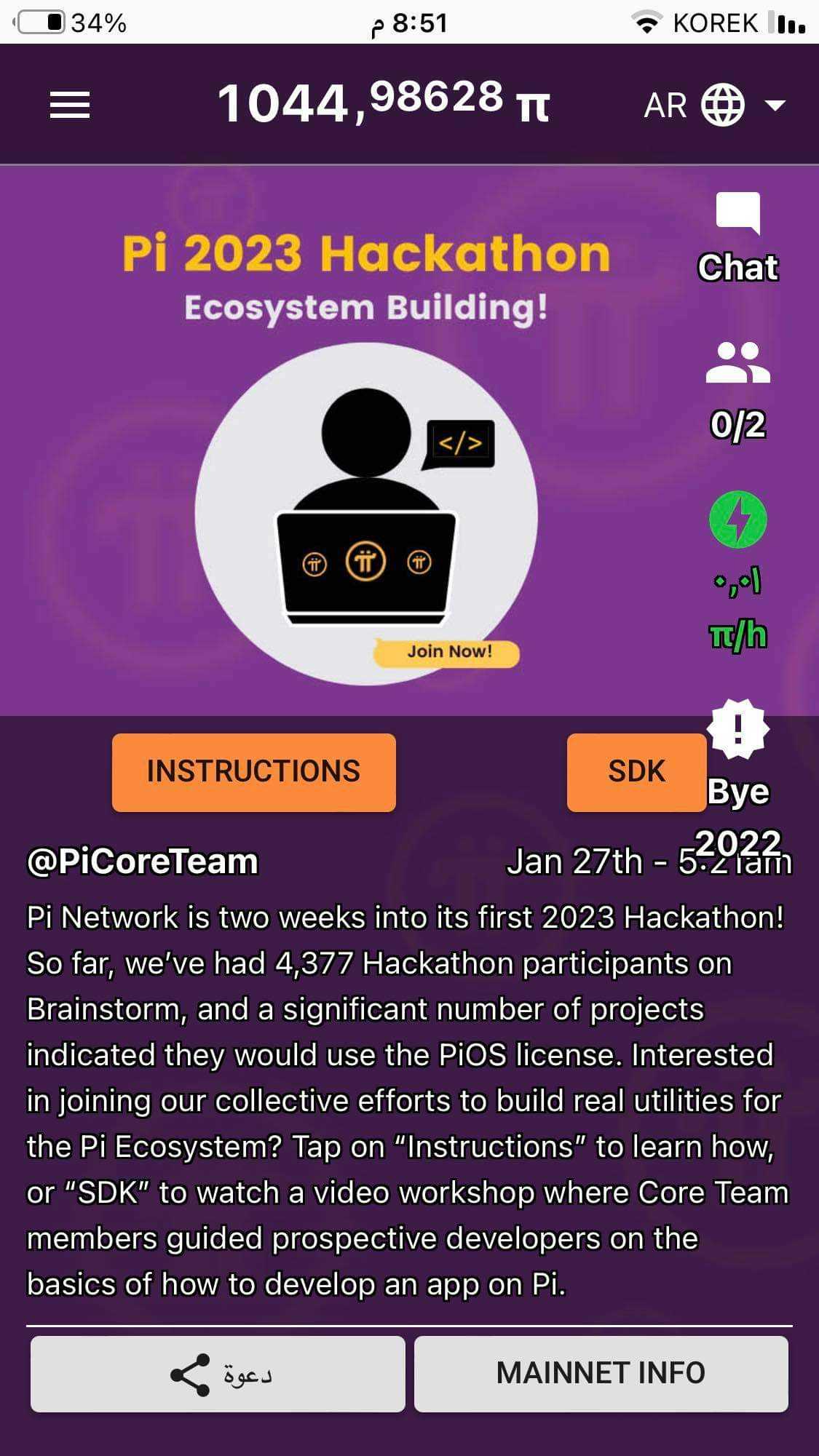Tap the share invite button

pyautogui.click(x=218, y=1374)
